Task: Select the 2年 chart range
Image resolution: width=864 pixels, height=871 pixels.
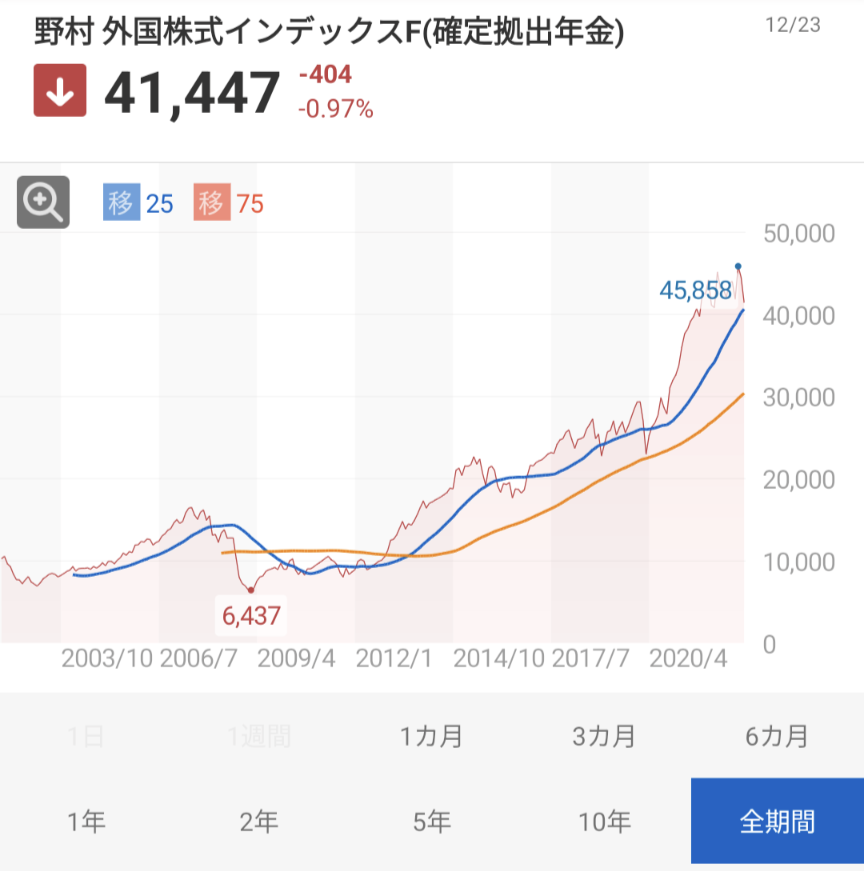Action: pos(259,822)
